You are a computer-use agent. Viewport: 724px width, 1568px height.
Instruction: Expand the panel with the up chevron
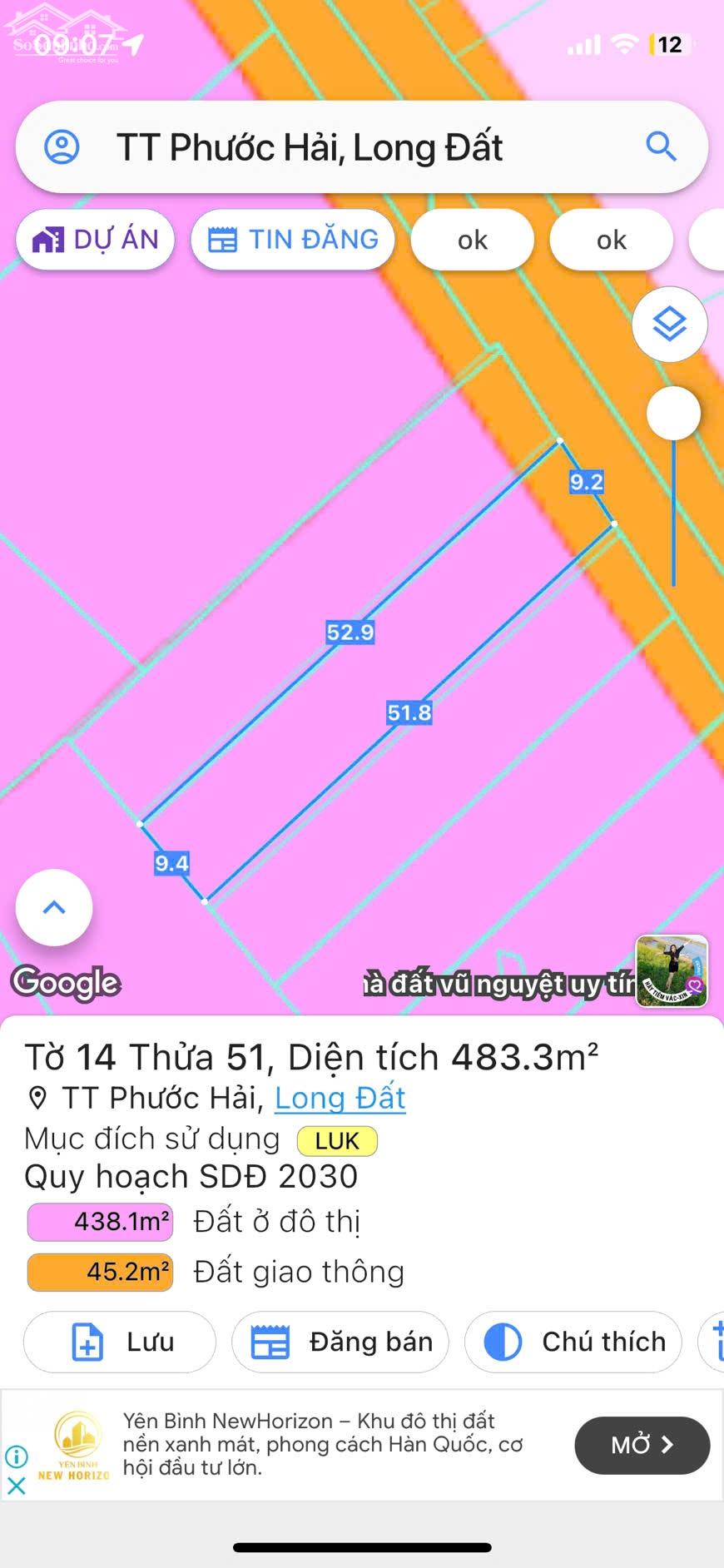pyautogui.click(x=54, y=907)
